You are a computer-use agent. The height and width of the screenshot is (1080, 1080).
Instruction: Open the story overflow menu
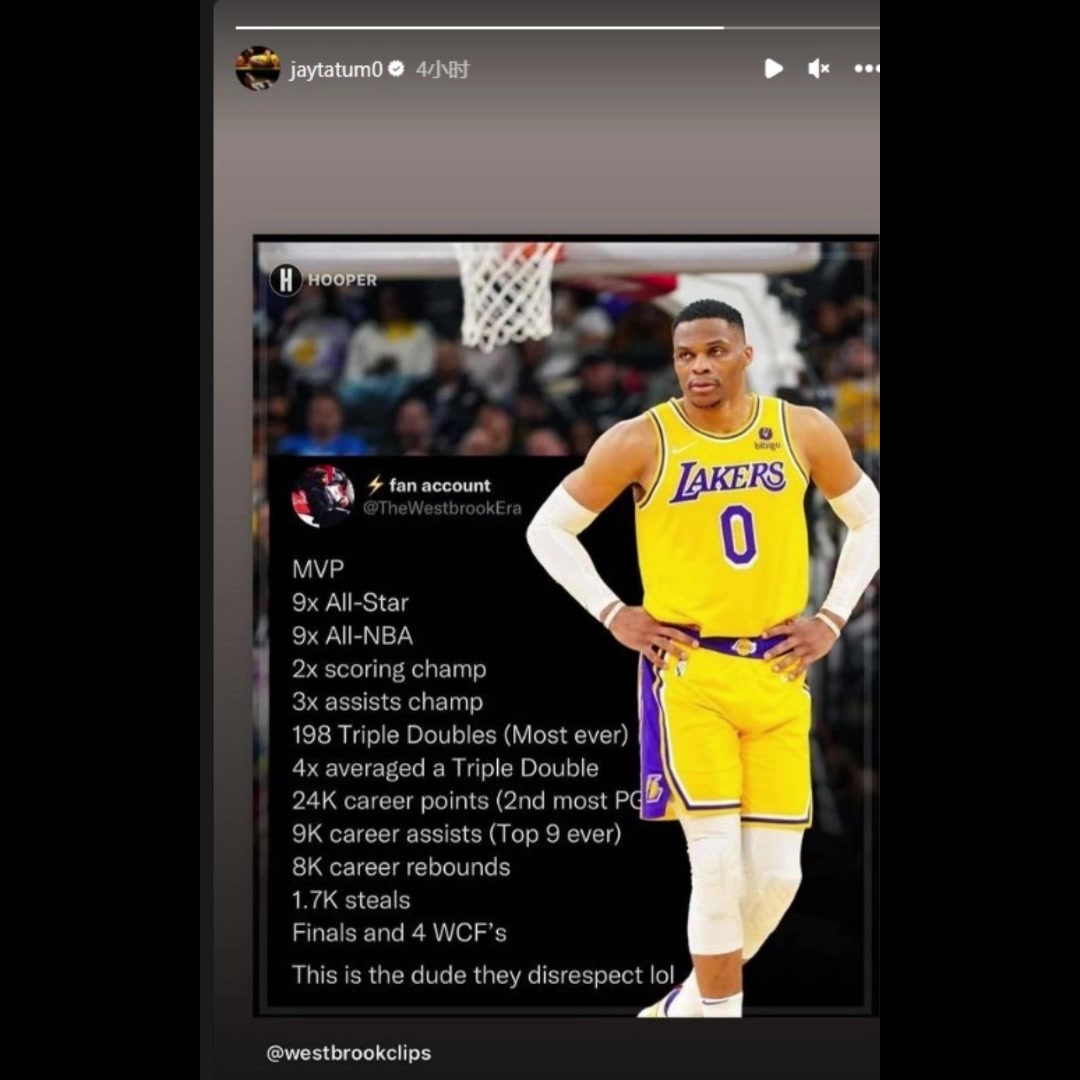click(x=866, y=68)
